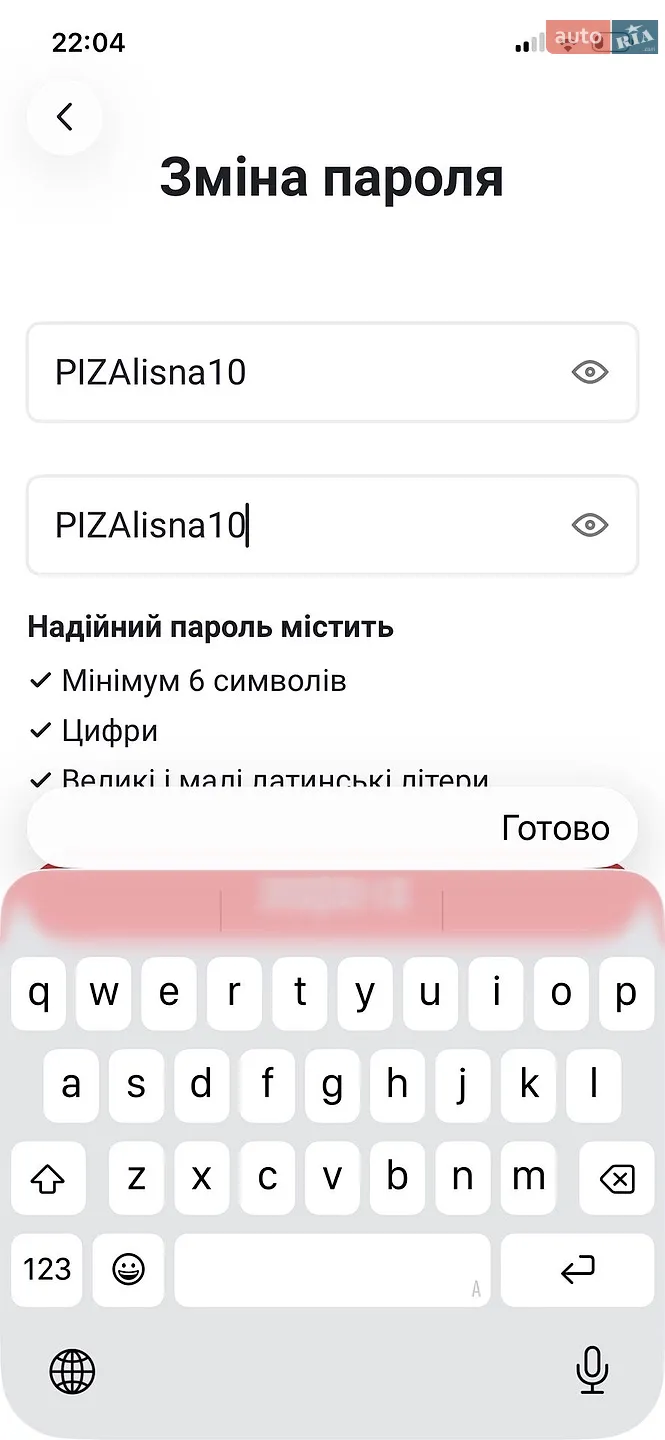Start dictation with the microphone key
Viewport: 665px width, 1440px height.
(x=593, y=1371)
